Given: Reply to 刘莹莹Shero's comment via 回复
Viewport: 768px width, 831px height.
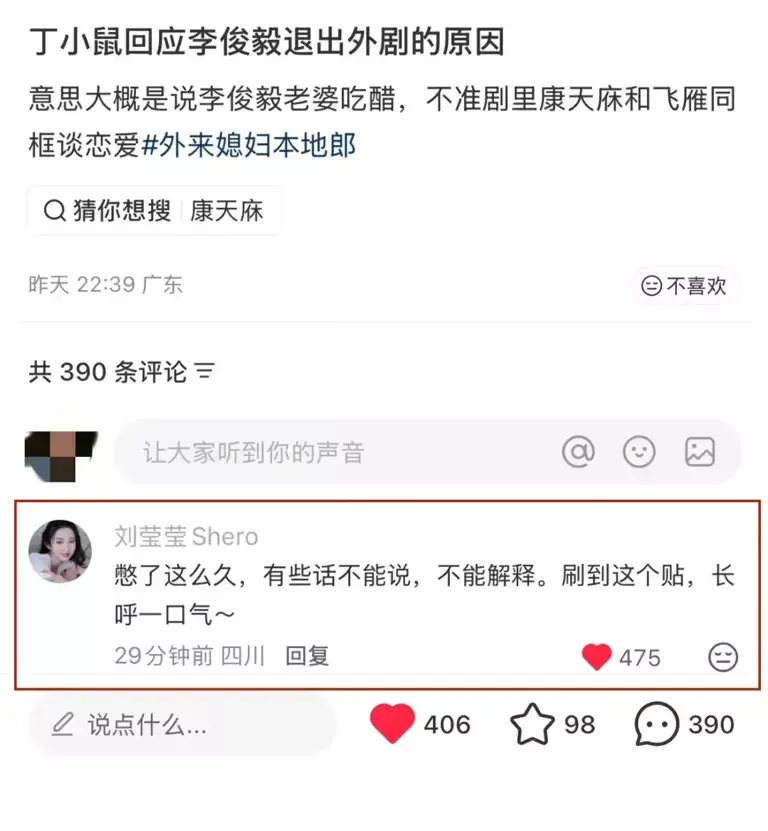Looking at the screenshot, I should coord(307,656).
